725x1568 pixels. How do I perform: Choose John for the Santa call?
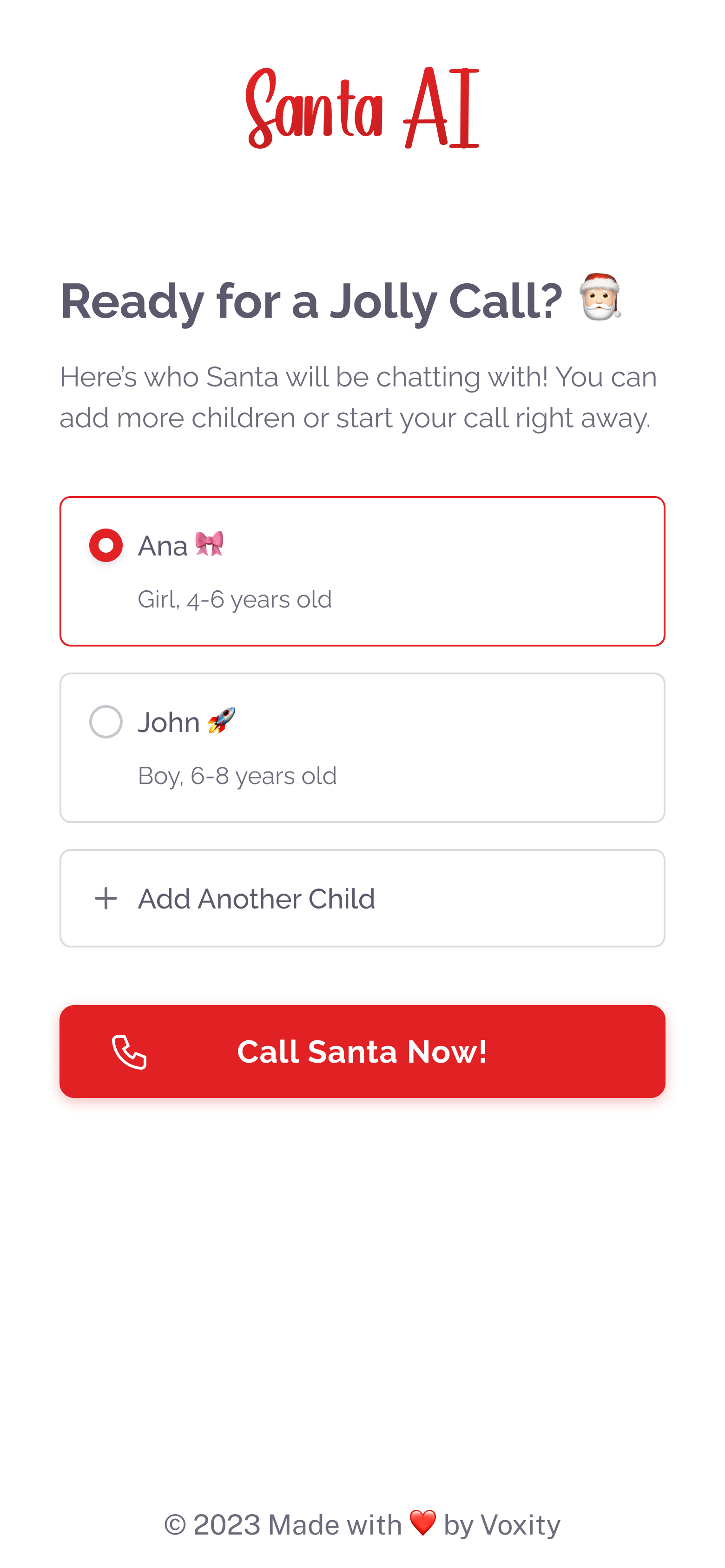pos(106,722)
